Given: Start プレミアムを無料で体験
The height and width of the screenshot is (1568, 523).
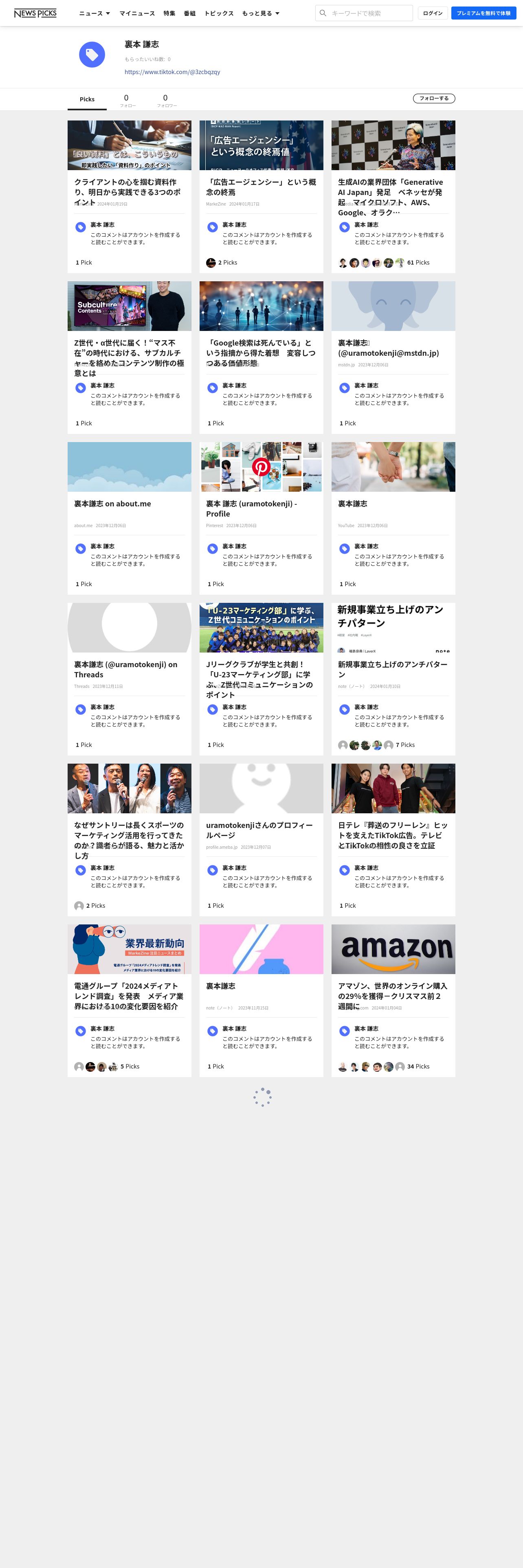Looking at the screenshot, I should (483, 13).
